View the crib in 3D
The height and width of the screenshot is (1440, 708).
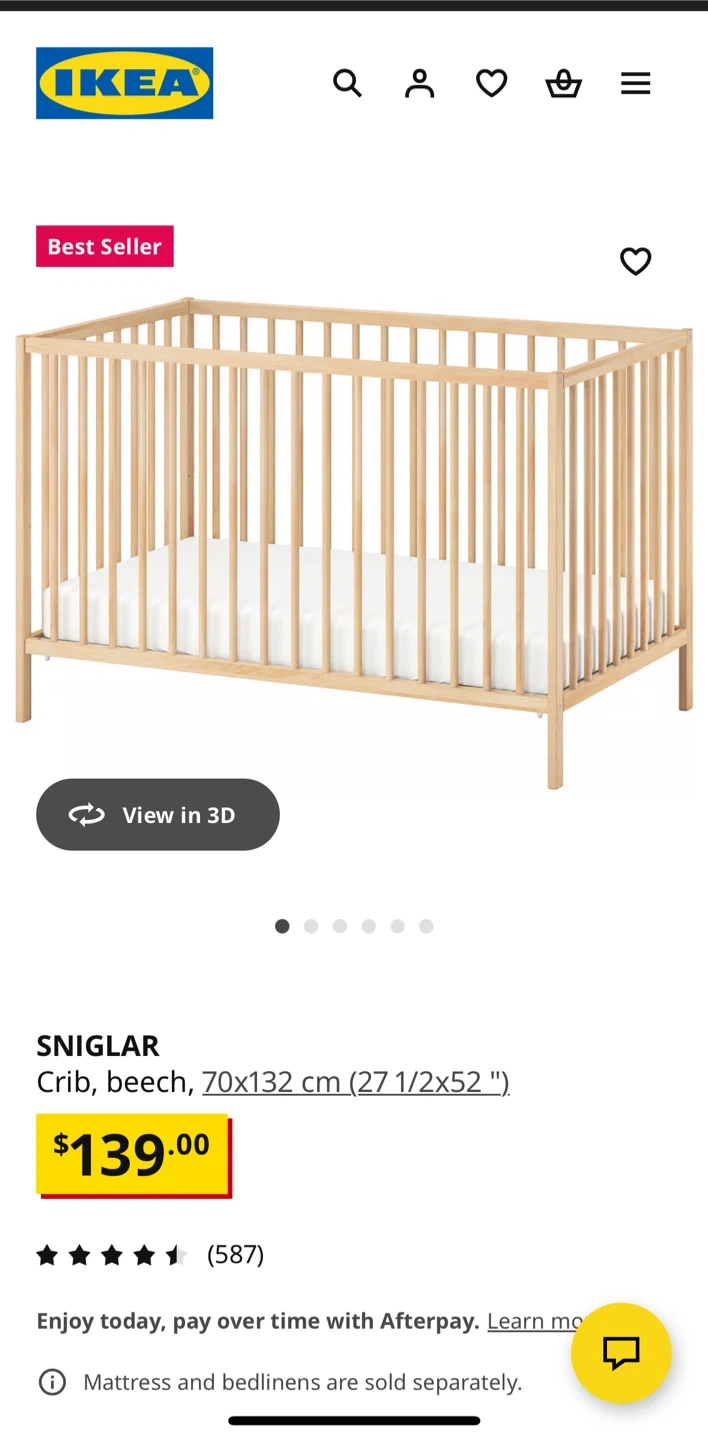pos(158,815)
